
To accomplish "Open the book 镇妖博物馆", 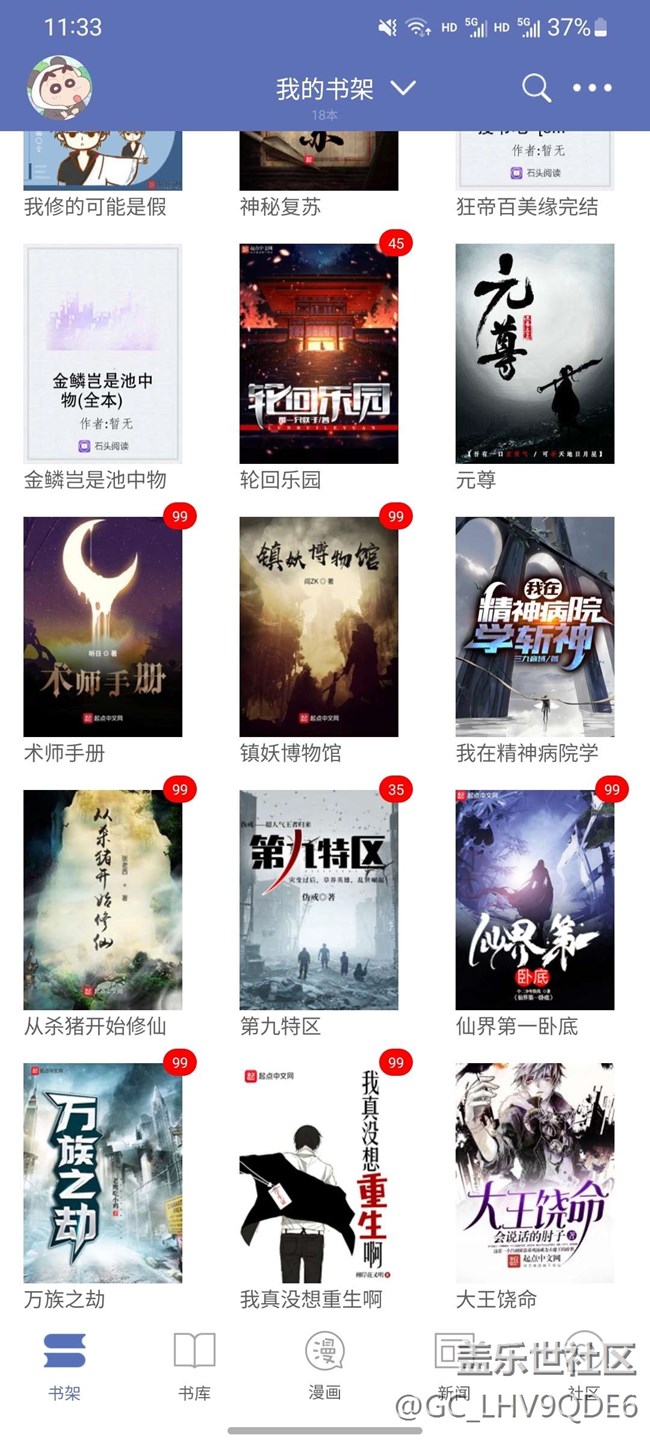I will coord(319,627).
